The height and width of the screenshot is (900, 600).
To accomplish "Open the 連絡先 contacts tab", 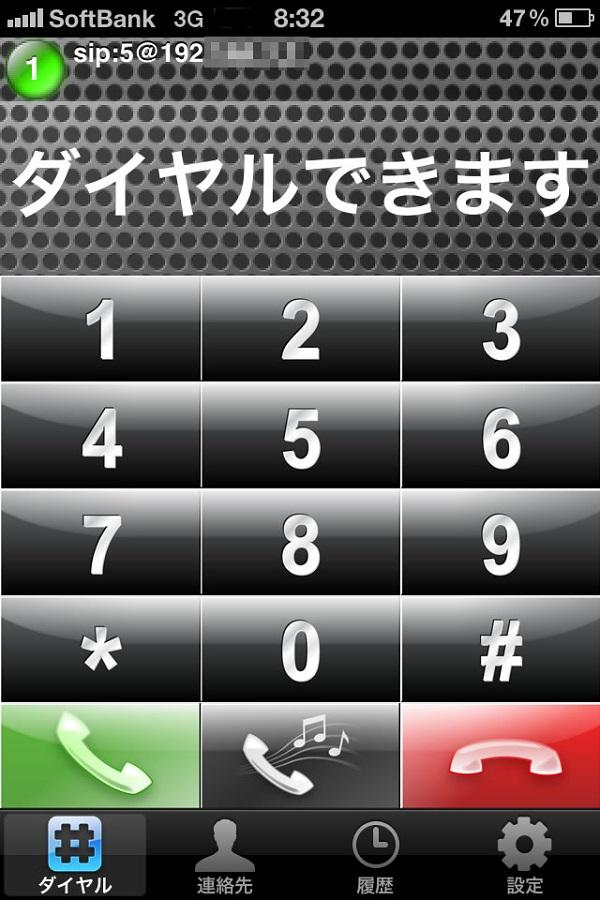I will 224,856.
